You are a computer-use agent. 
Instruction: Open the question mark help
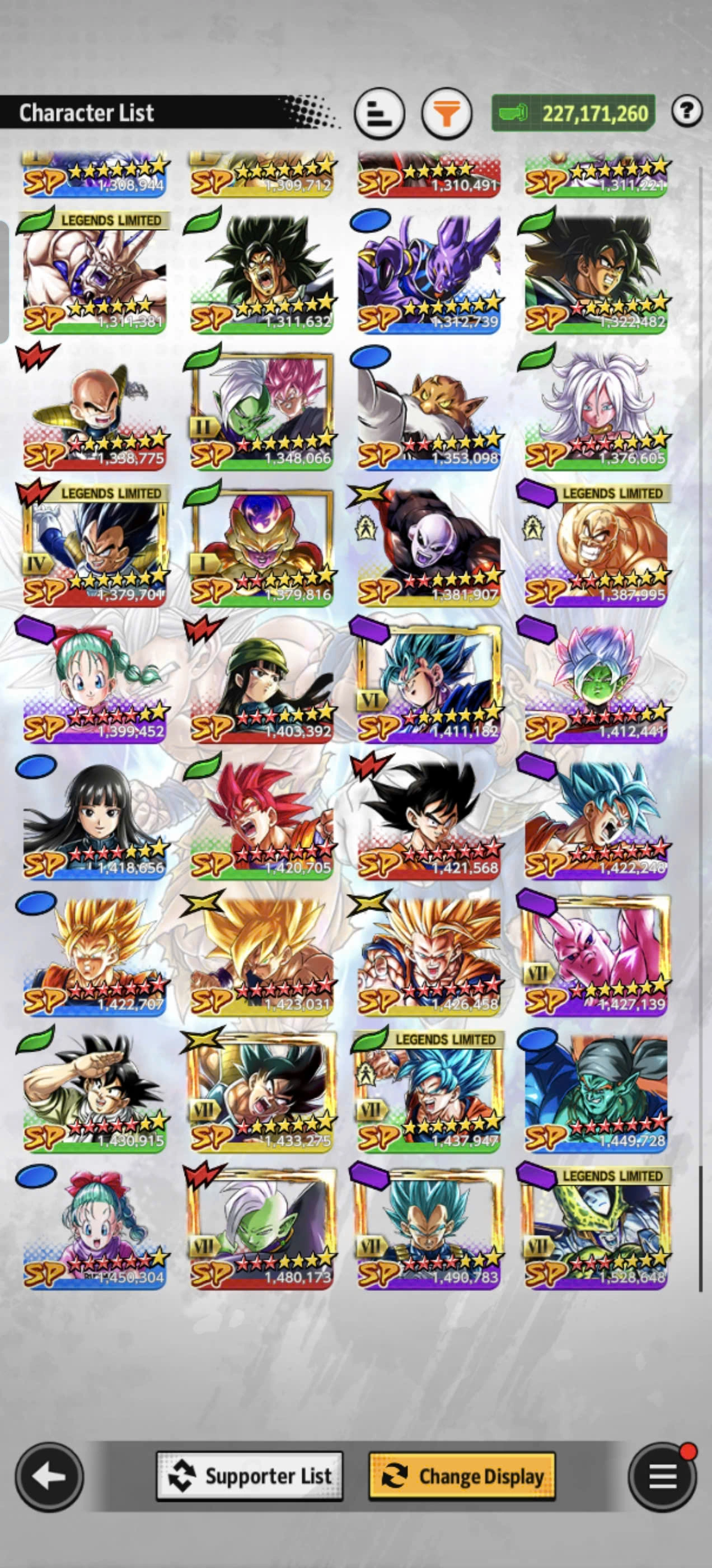coord(686,111)
